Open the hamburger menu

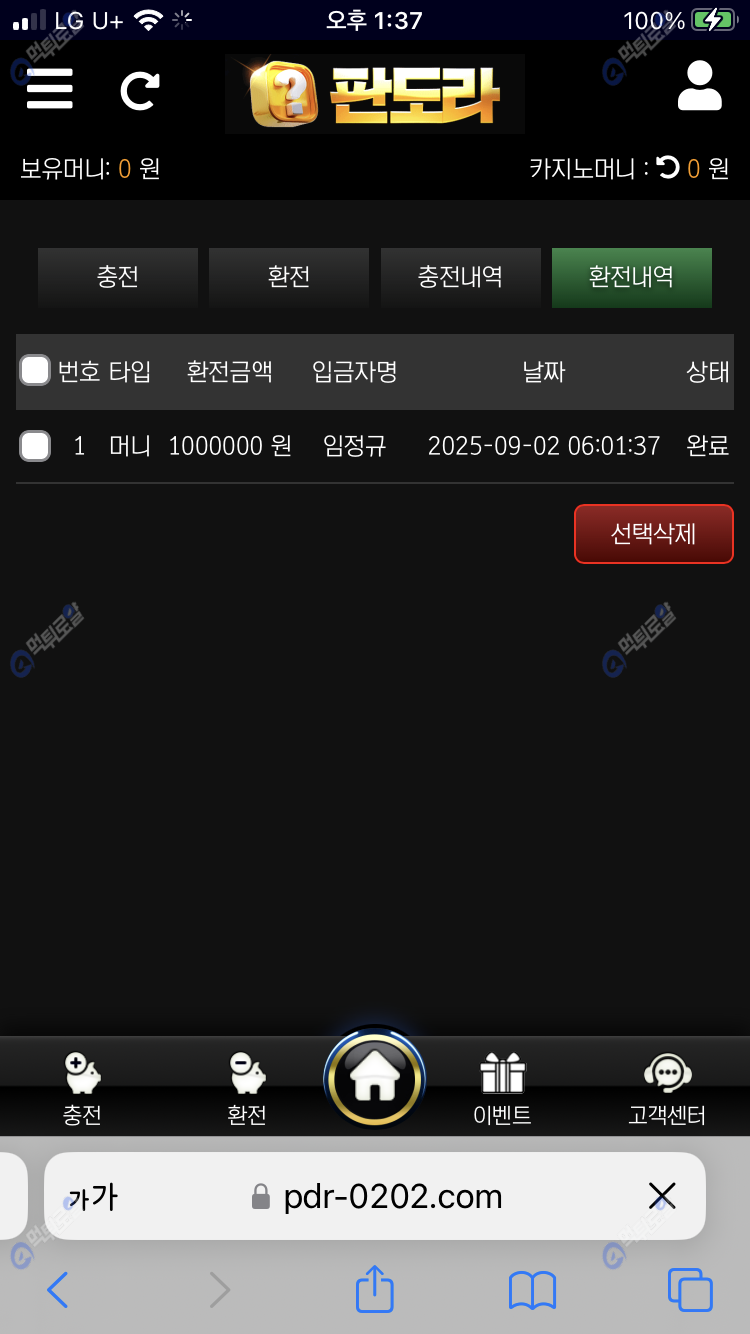click(x=49, y=89)
